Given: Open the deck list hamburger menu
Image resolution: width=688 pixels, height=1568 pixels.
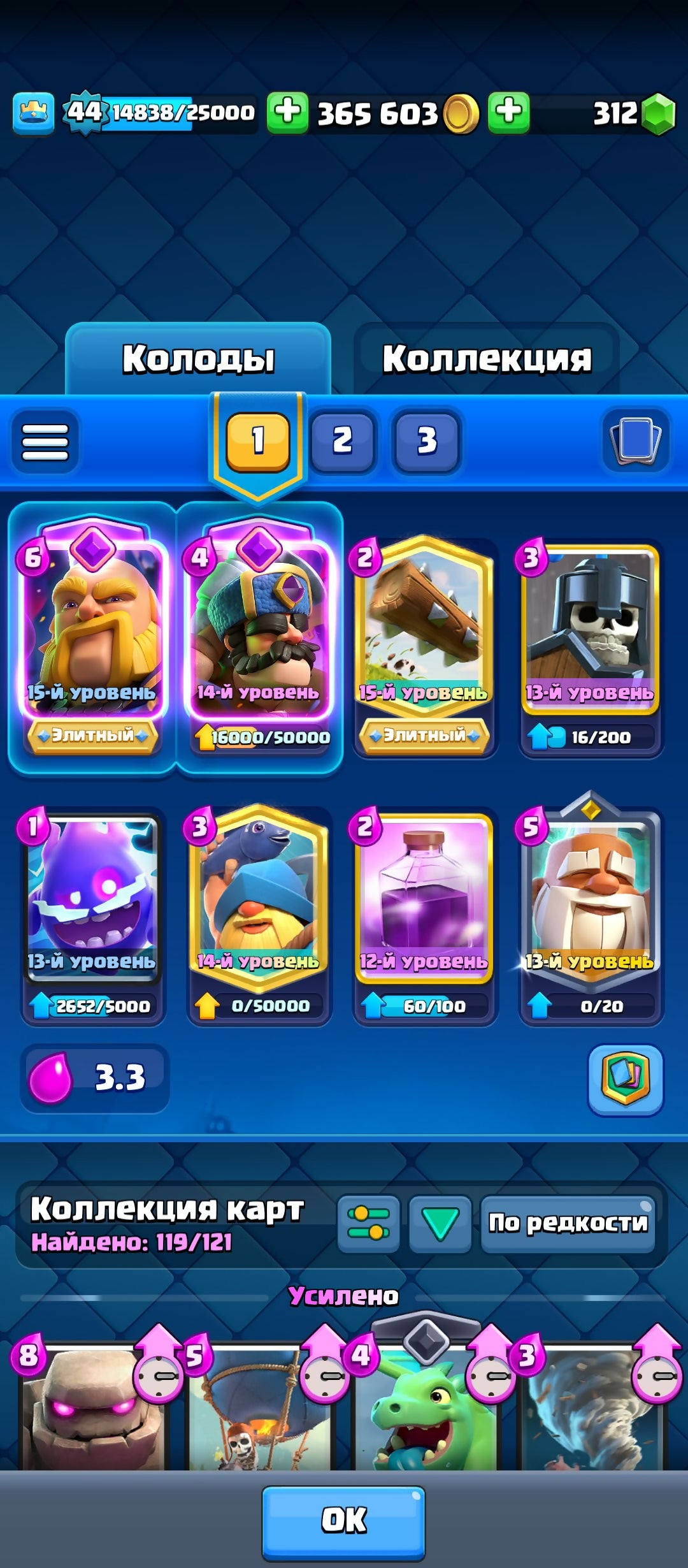Looking at the screenshot, I should tap(45, 442).
